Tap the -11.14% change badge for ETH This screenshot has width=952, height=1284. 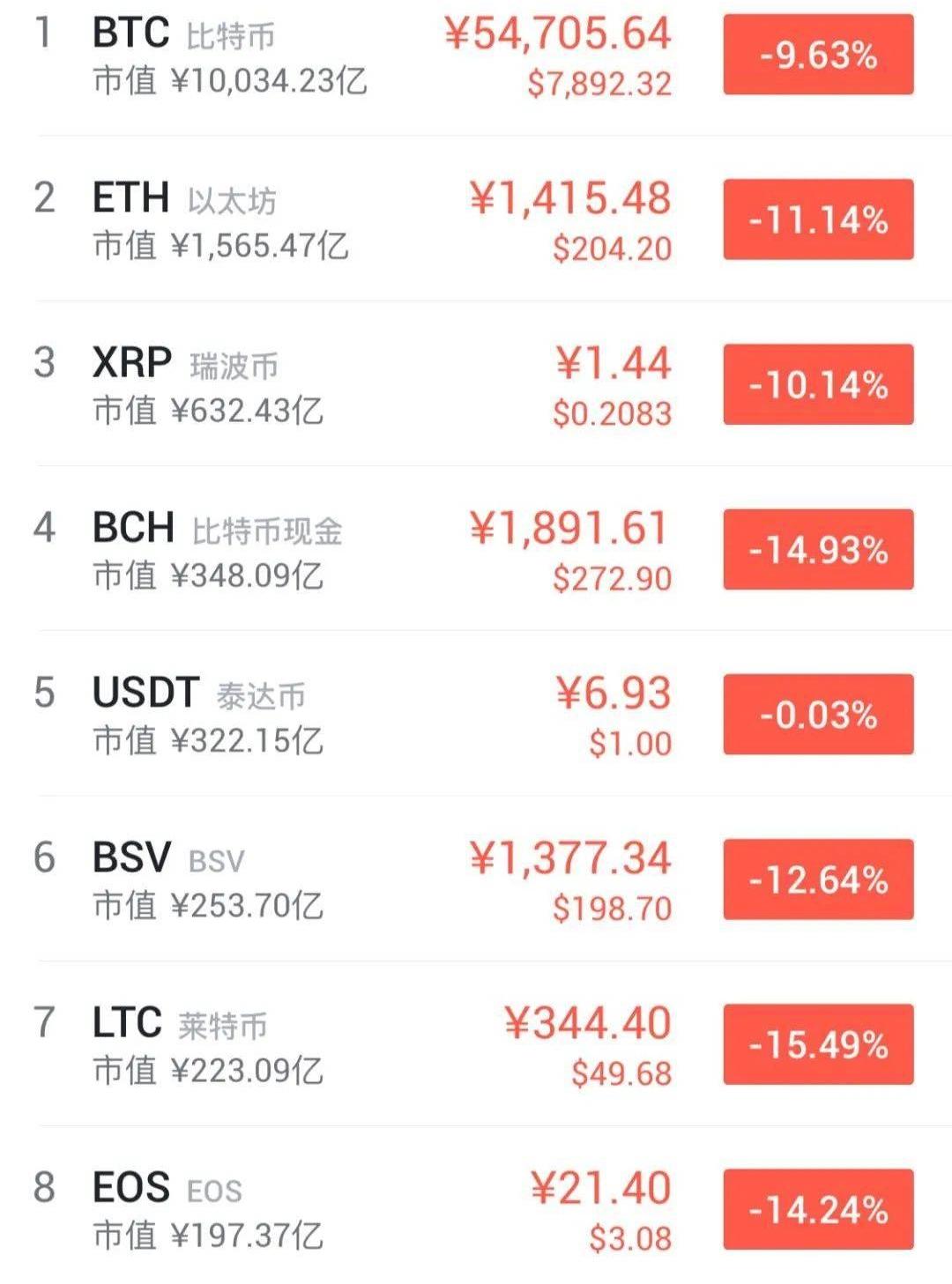pos(818,219)
